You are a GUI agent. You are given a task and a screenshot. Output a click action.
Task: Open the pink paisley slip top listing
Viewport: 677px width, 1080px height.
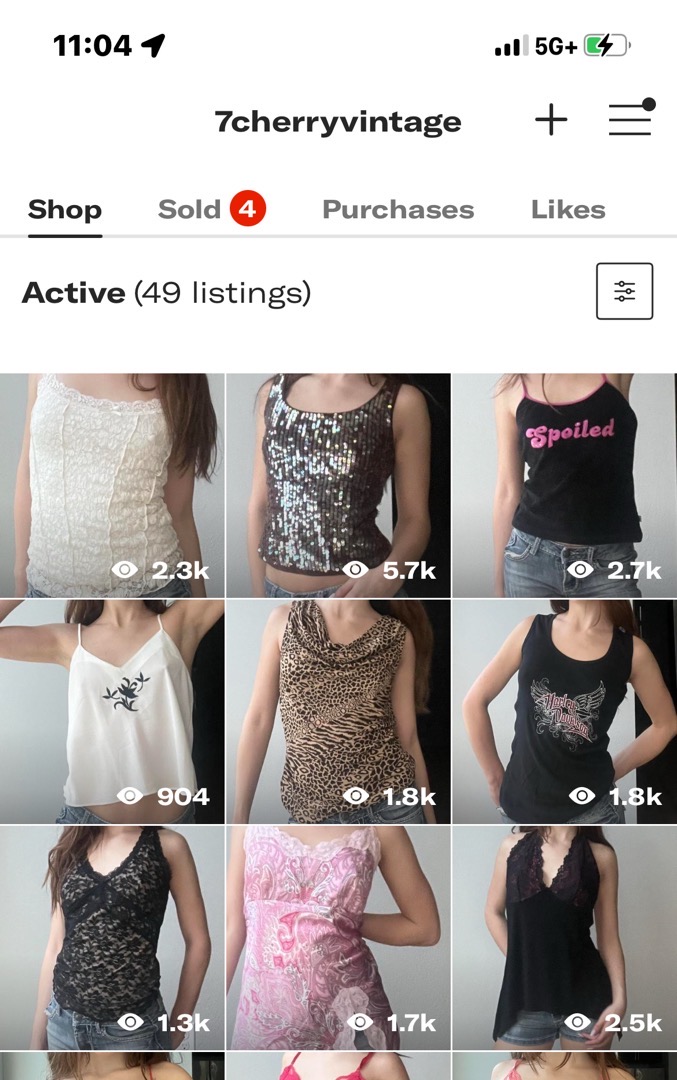pyautogui.click(x=338, y=937)
